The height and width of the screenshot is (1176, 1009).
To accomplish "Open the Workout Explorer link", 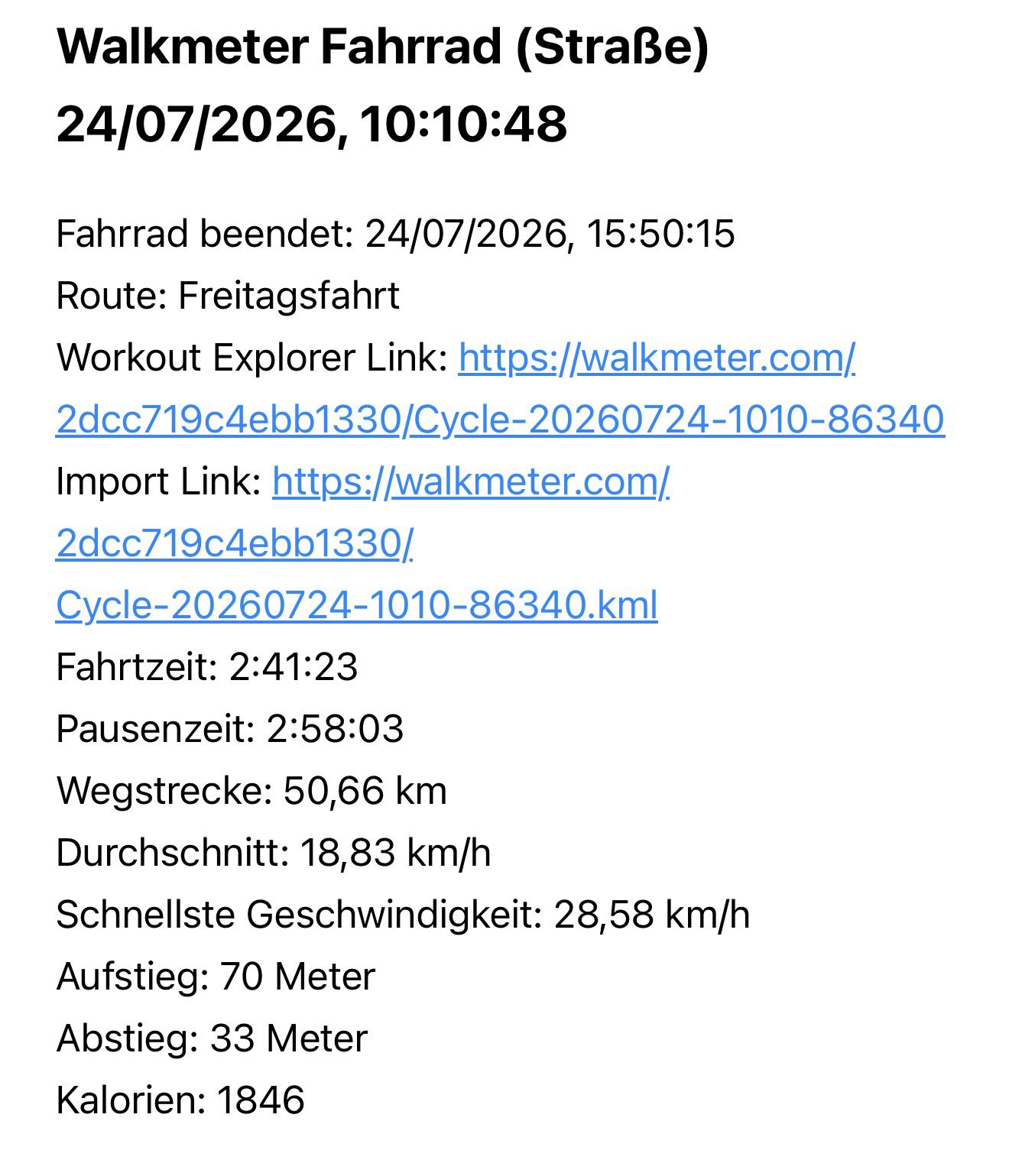I will point(500,419).
